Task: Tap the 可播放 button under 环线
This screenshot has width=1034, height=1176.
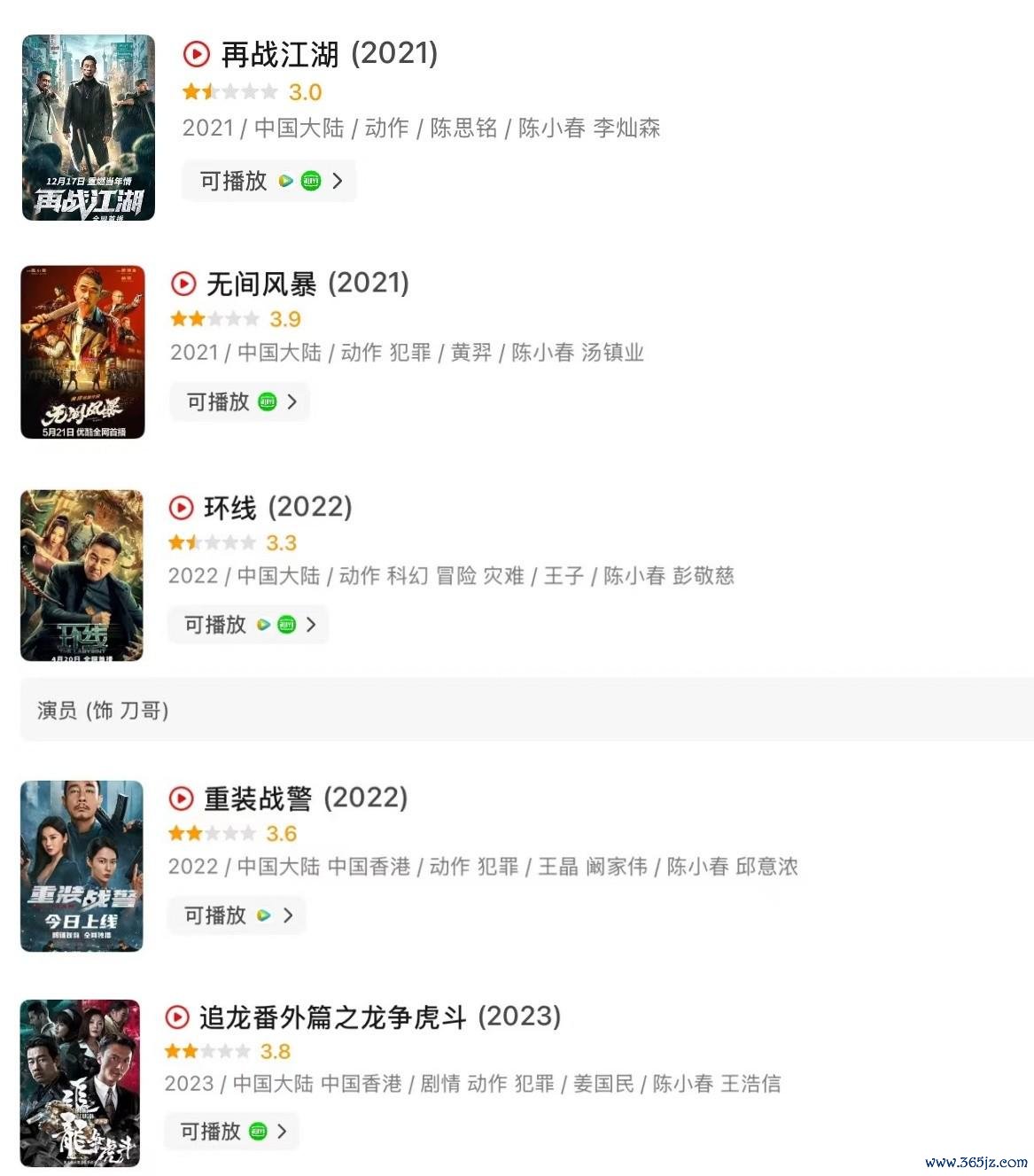Action: point(247,625)
